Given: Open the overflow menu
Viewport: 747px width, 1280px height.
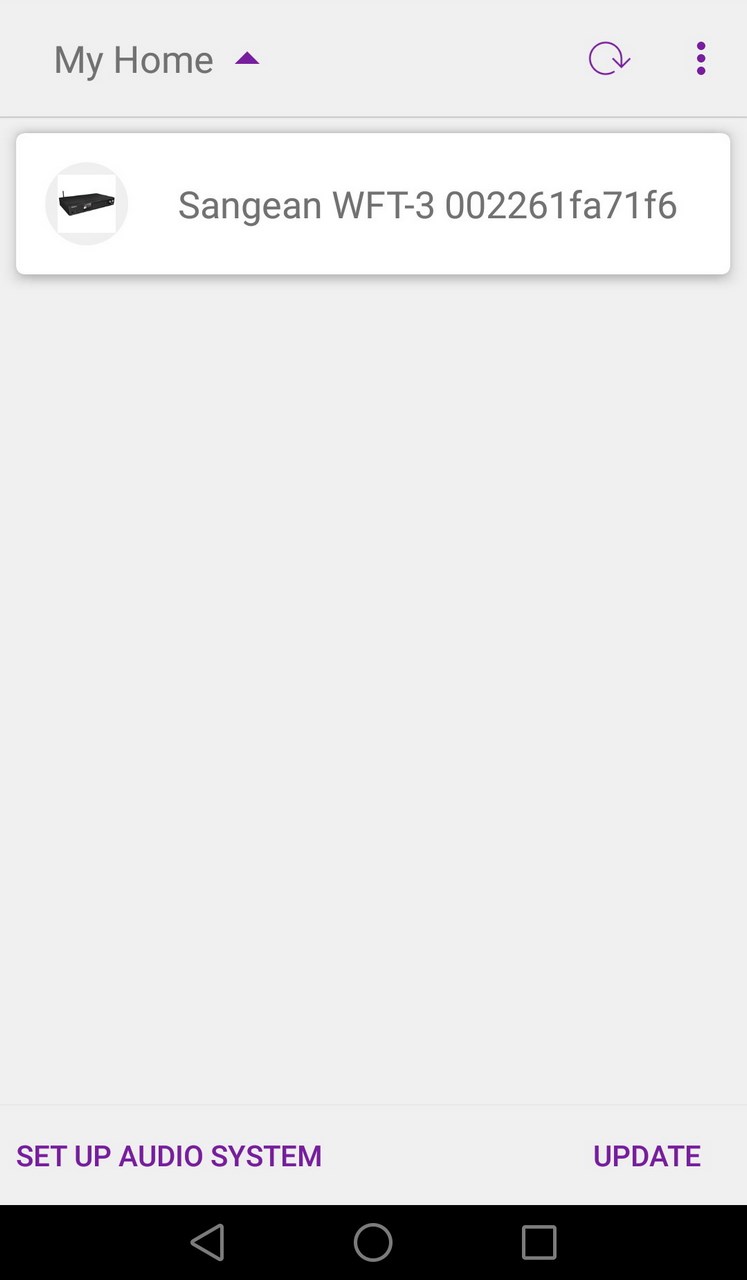Looking at the screenshot, I should (701, 59).
